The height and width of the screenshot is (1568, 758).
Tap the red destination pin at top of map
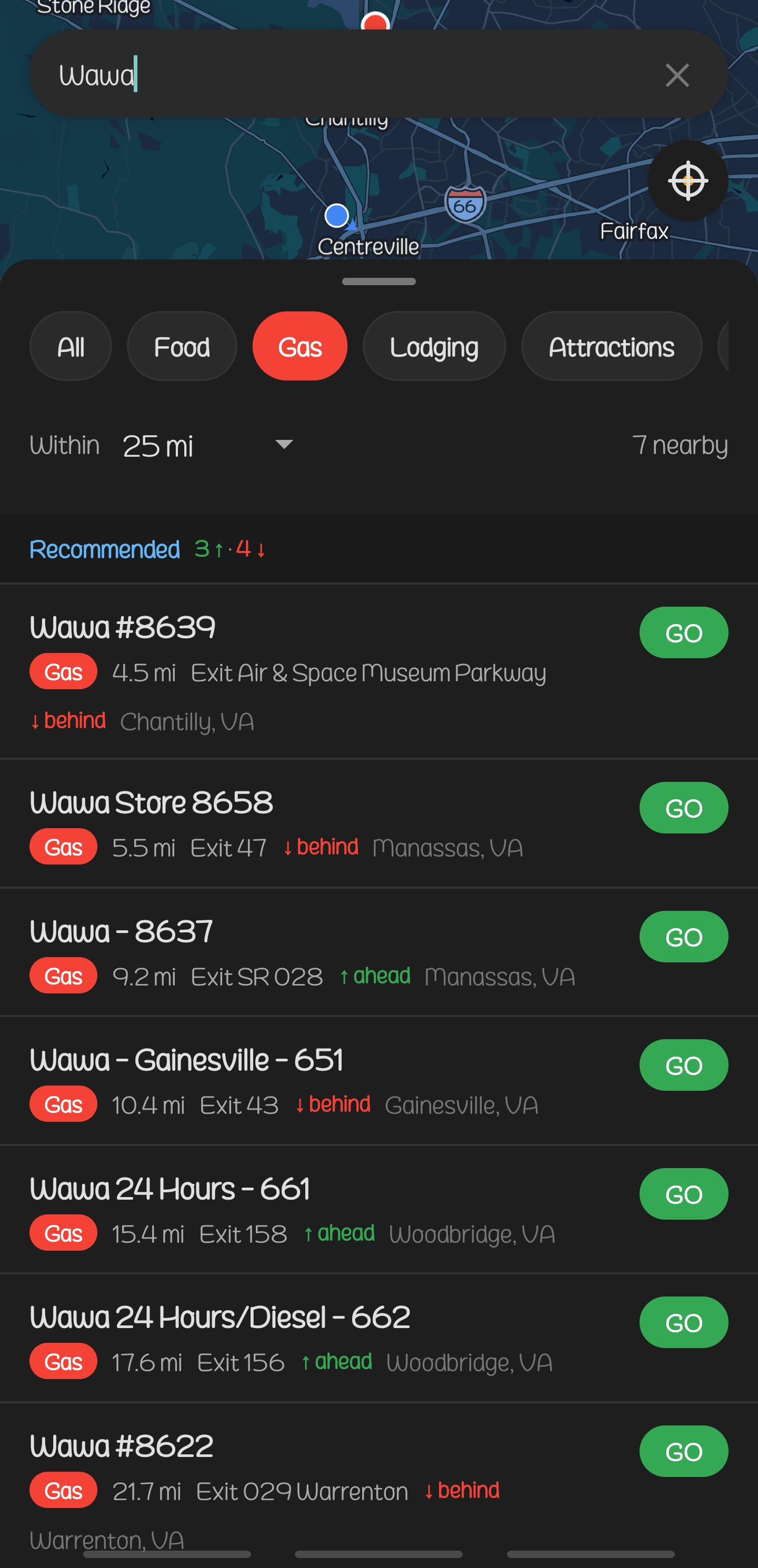(376, 22)
